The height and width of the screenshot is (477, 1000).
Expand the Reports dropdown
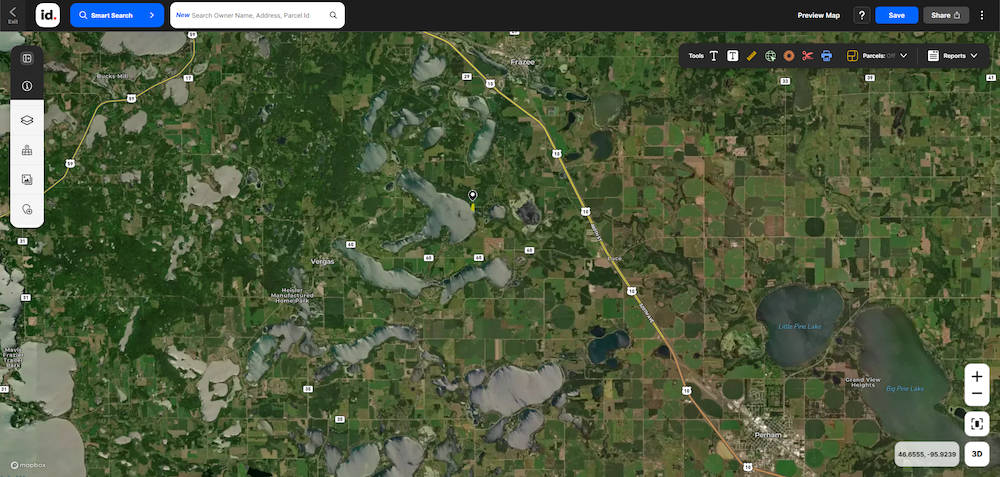point(954,56)
